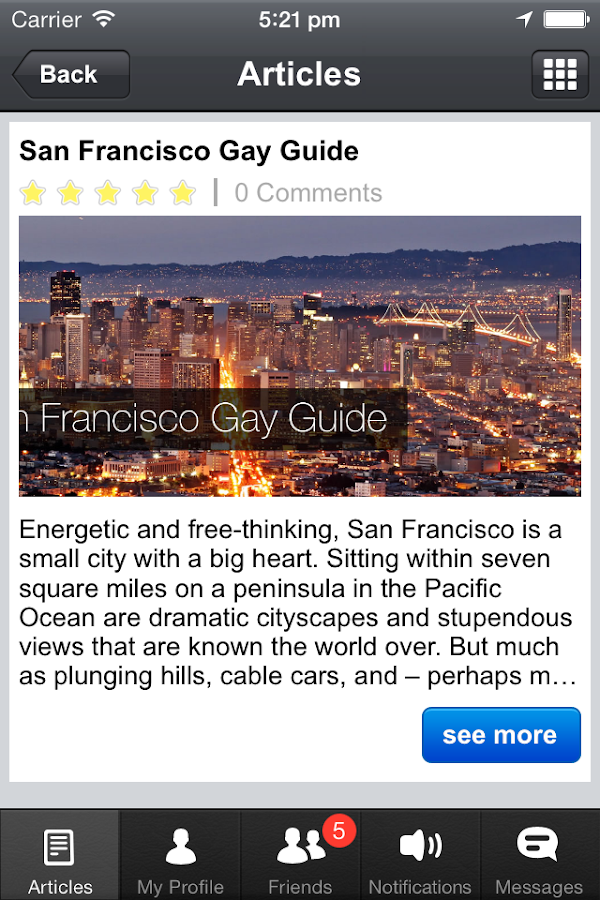Go to the Messages tab

539,857
